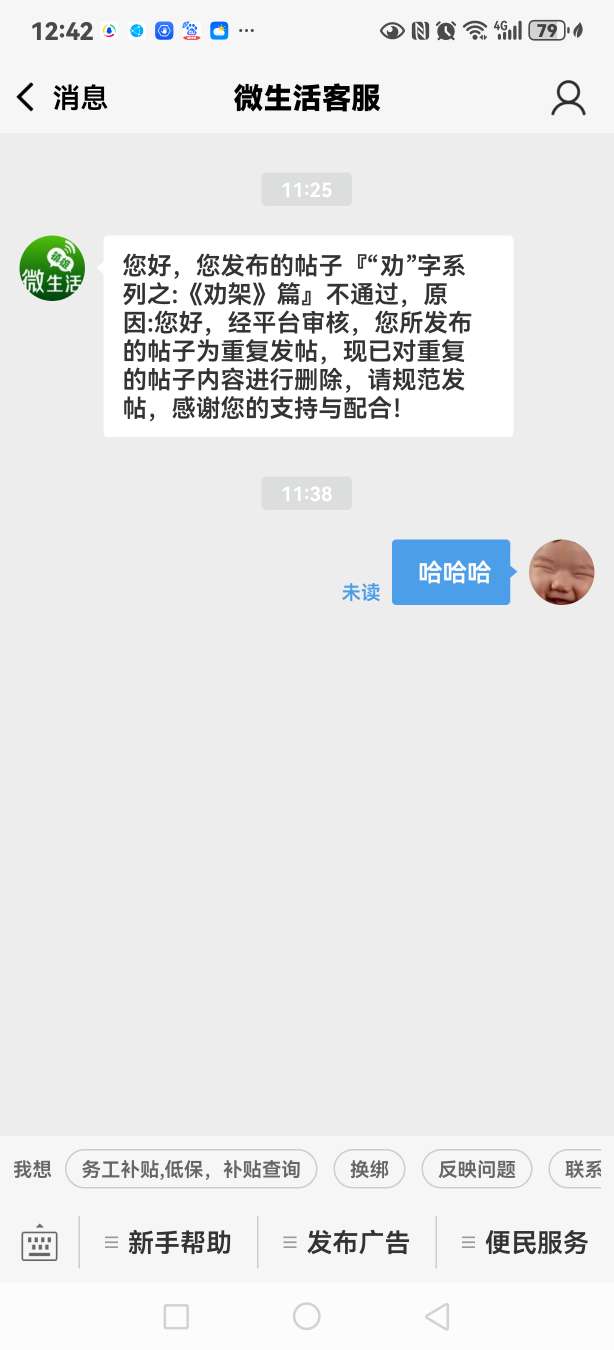Viewport: 614px width, 1350px height.
Task: Open the 发布广告 menu
Action: [x=346, y=1243]
